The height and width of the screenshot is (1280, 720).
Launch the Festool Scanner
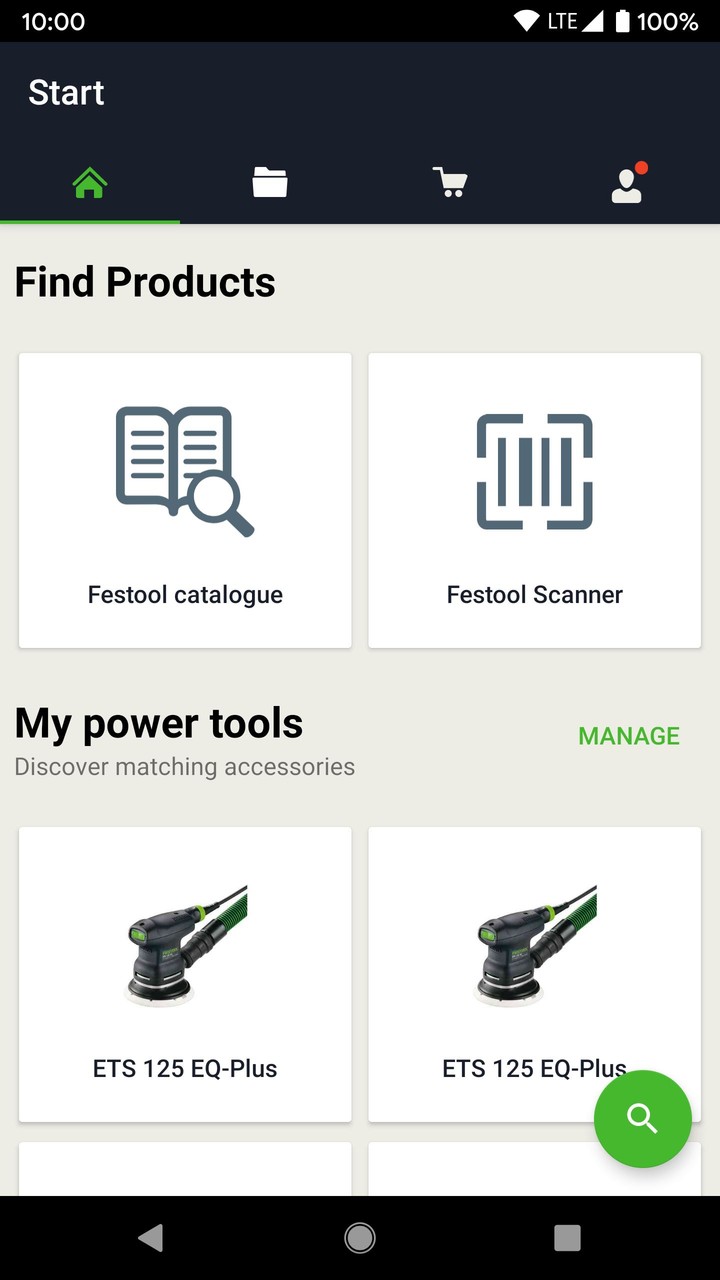[x=534, y=500]
